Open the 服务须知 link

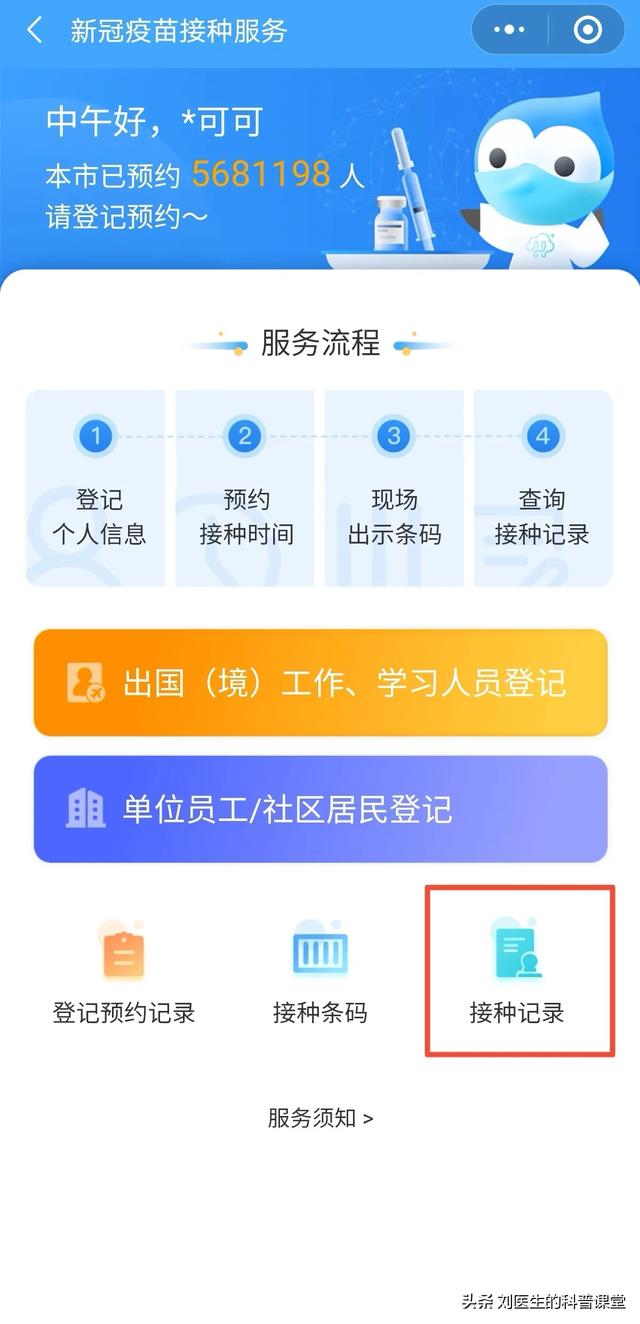click(x=320, y=1118)
